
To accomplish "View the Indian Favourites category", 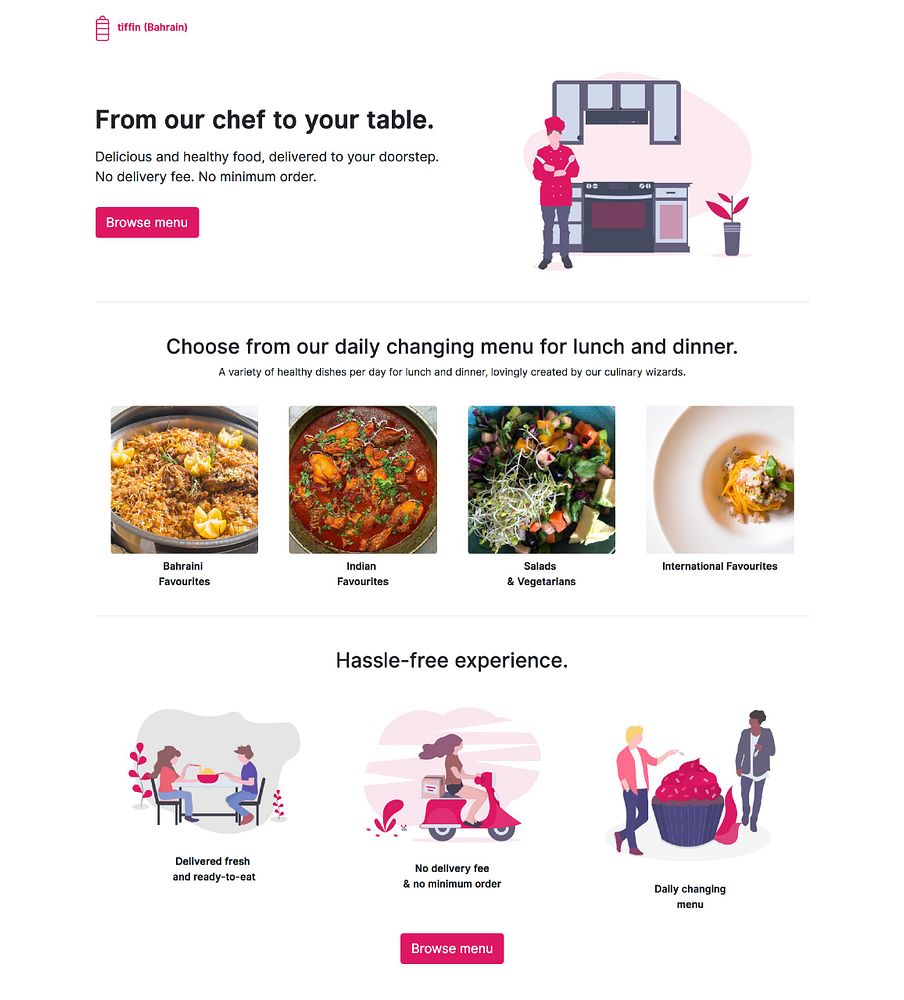I will [362, 480].
